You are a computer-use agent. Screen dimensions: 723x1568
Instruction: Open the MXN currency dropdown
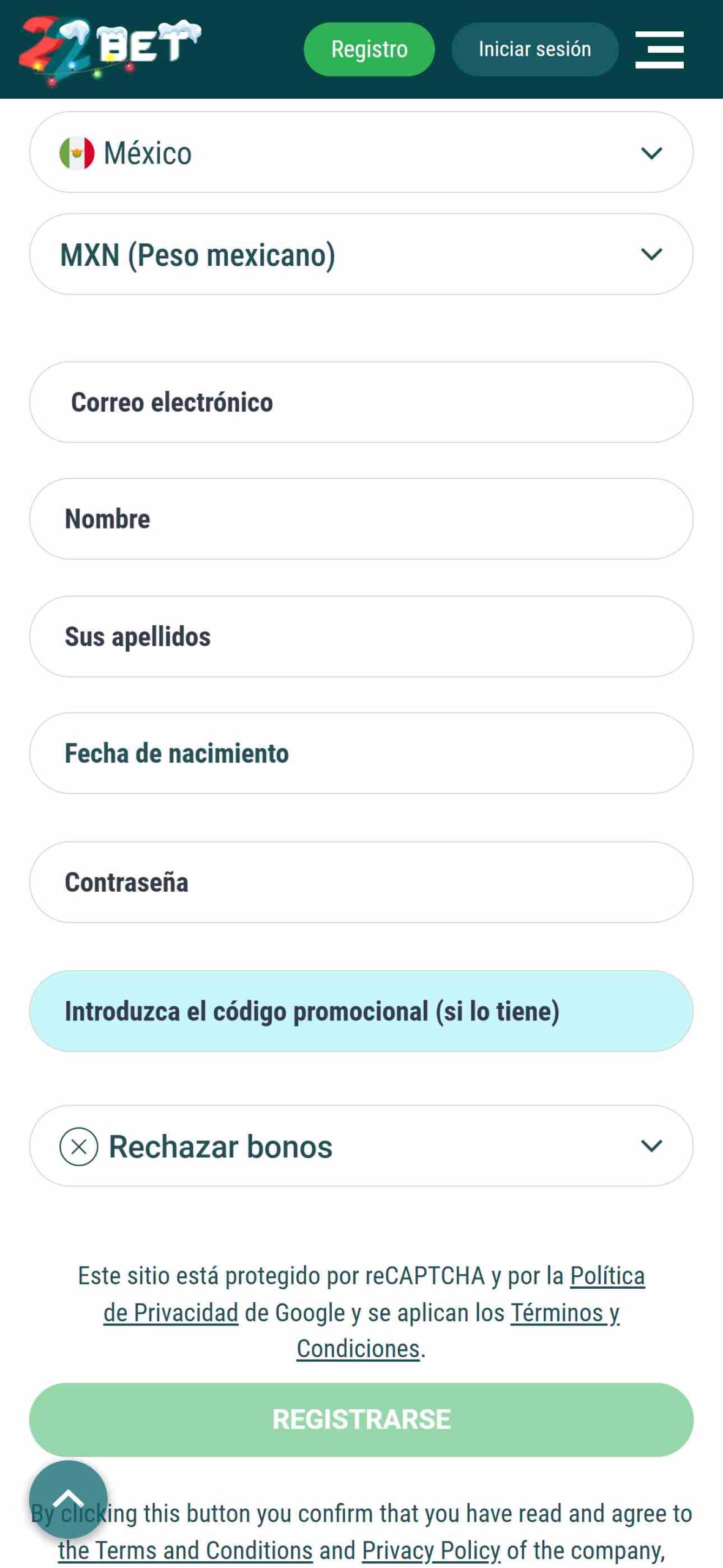(x=361, y=254)
